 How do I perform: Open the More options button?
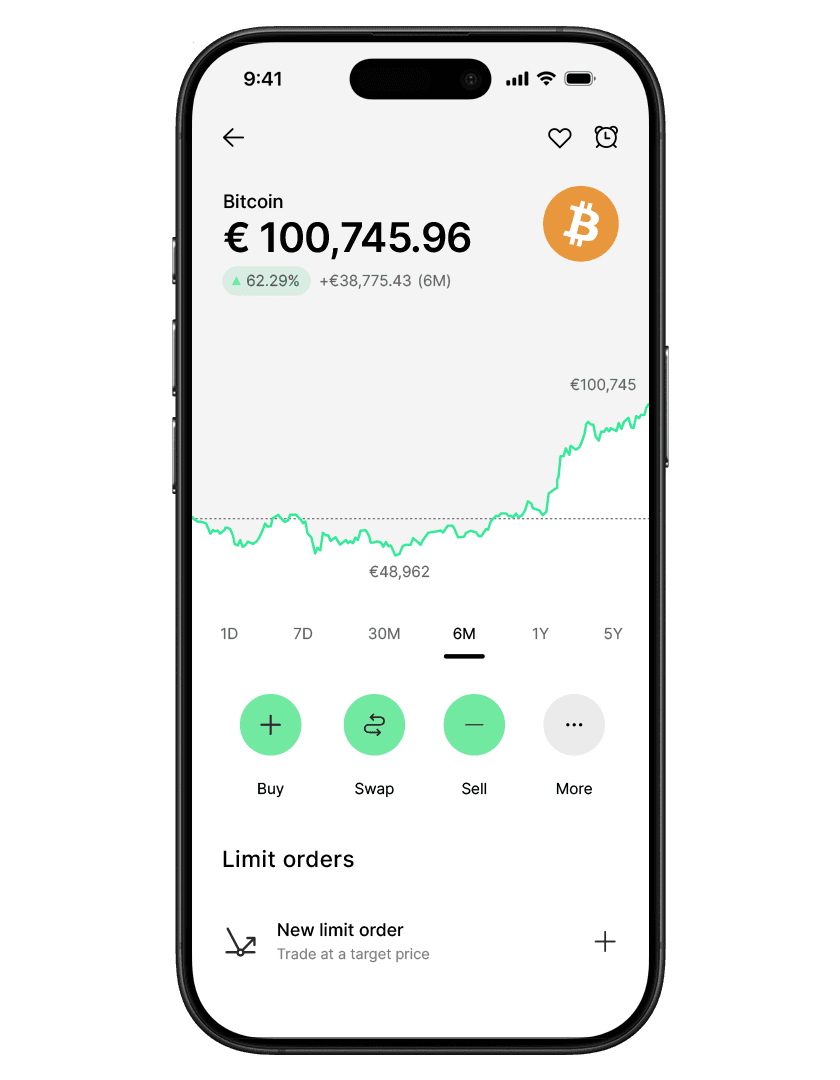[x=574, y=725]
